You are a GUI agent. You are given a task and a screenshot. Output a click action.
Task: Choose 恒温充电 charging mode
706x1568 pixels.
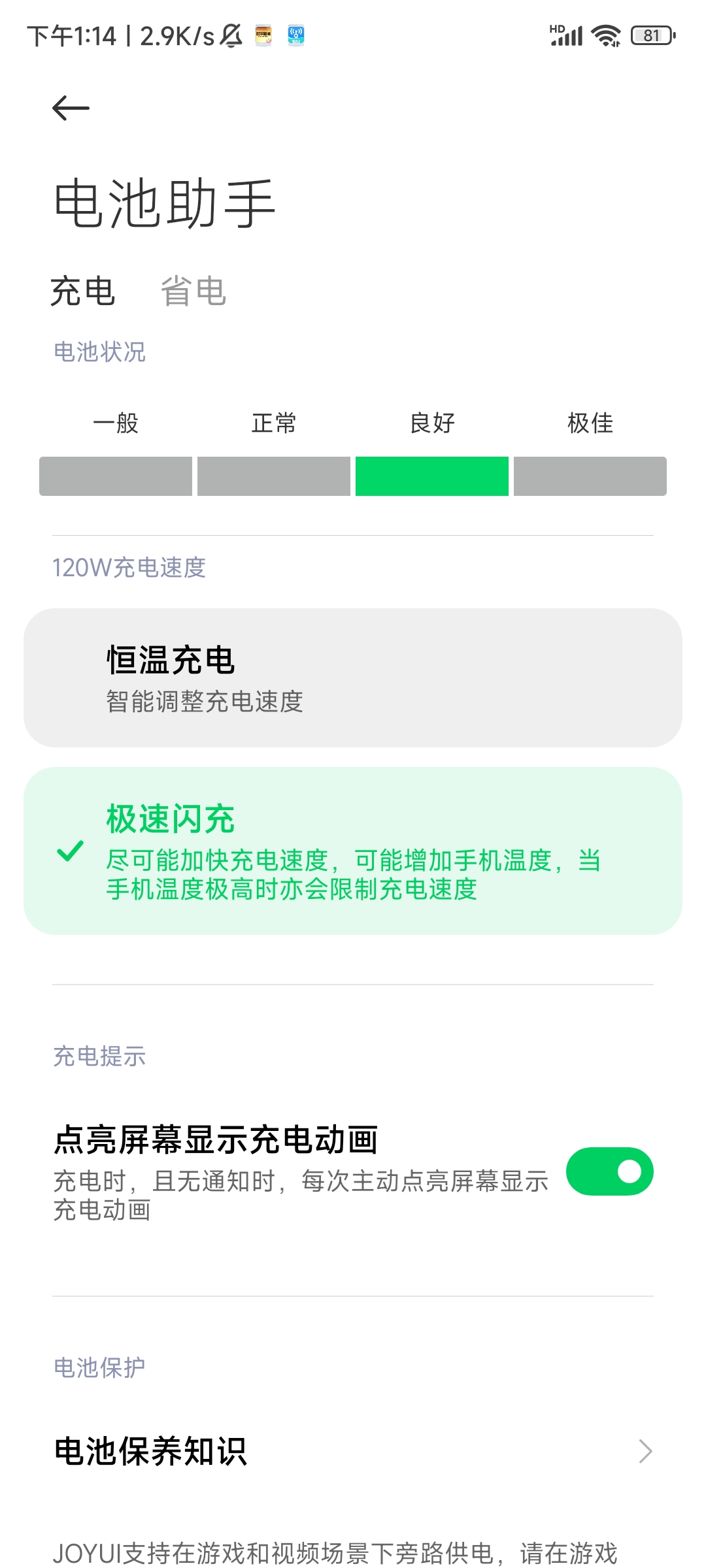click(353, 678)
